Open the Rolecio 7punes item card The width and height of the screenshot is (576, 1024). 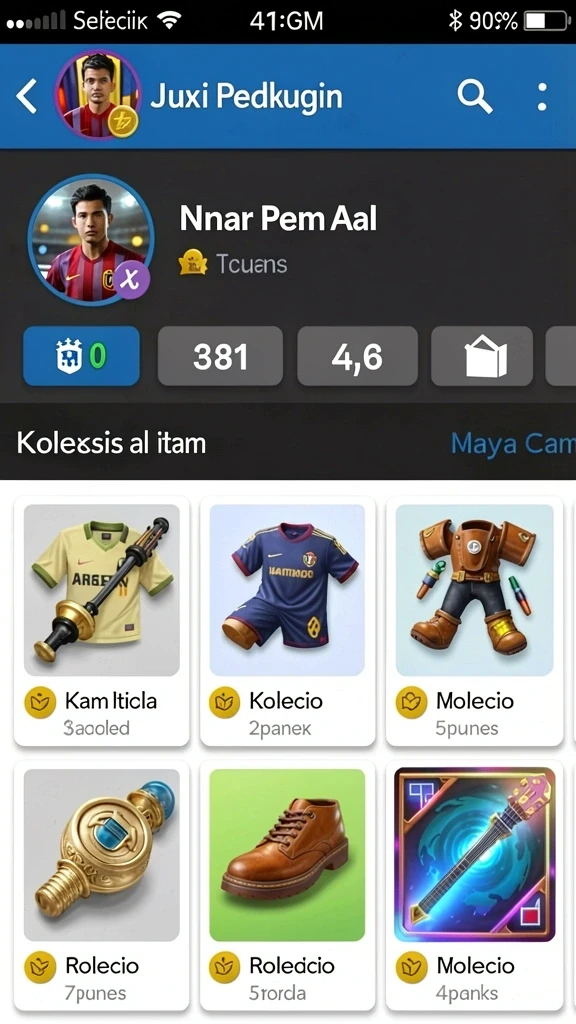(102, 886)
